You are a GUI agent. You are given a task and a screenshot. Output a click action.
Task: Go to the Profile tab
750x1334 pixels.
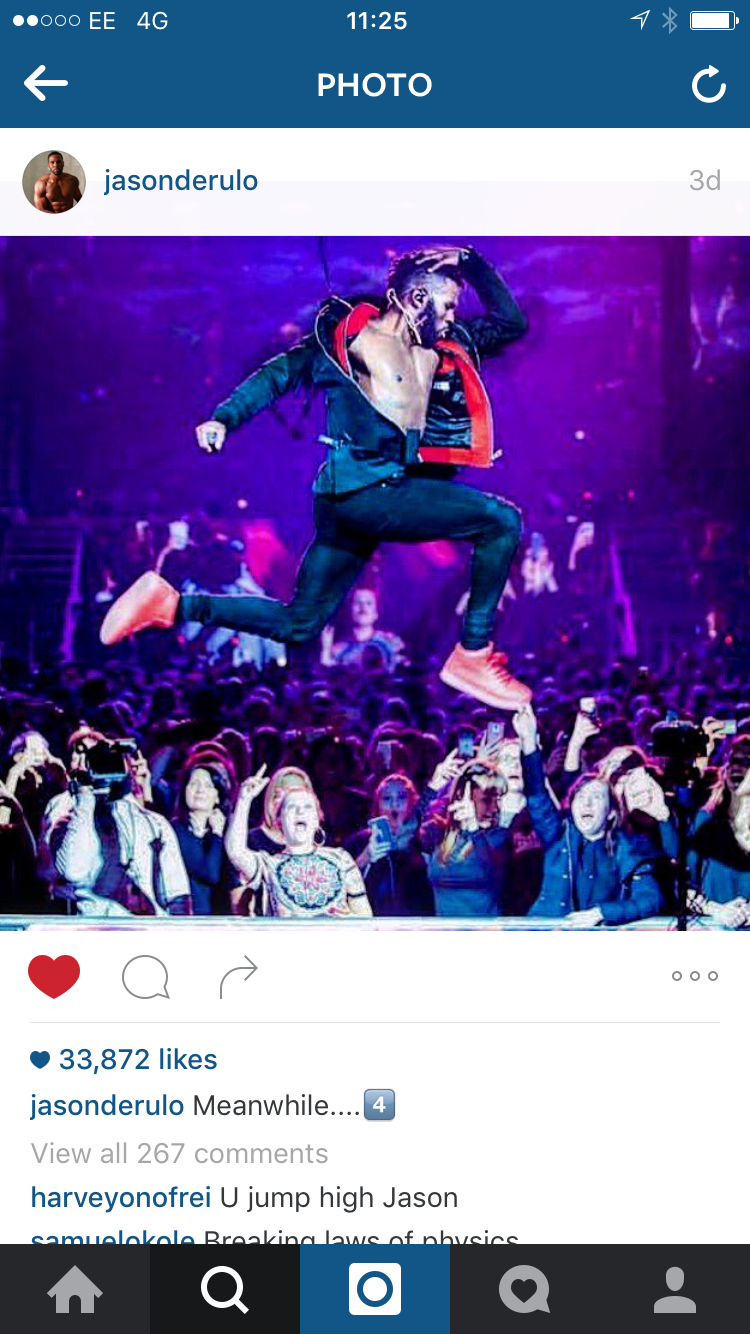coord(675,1289)
